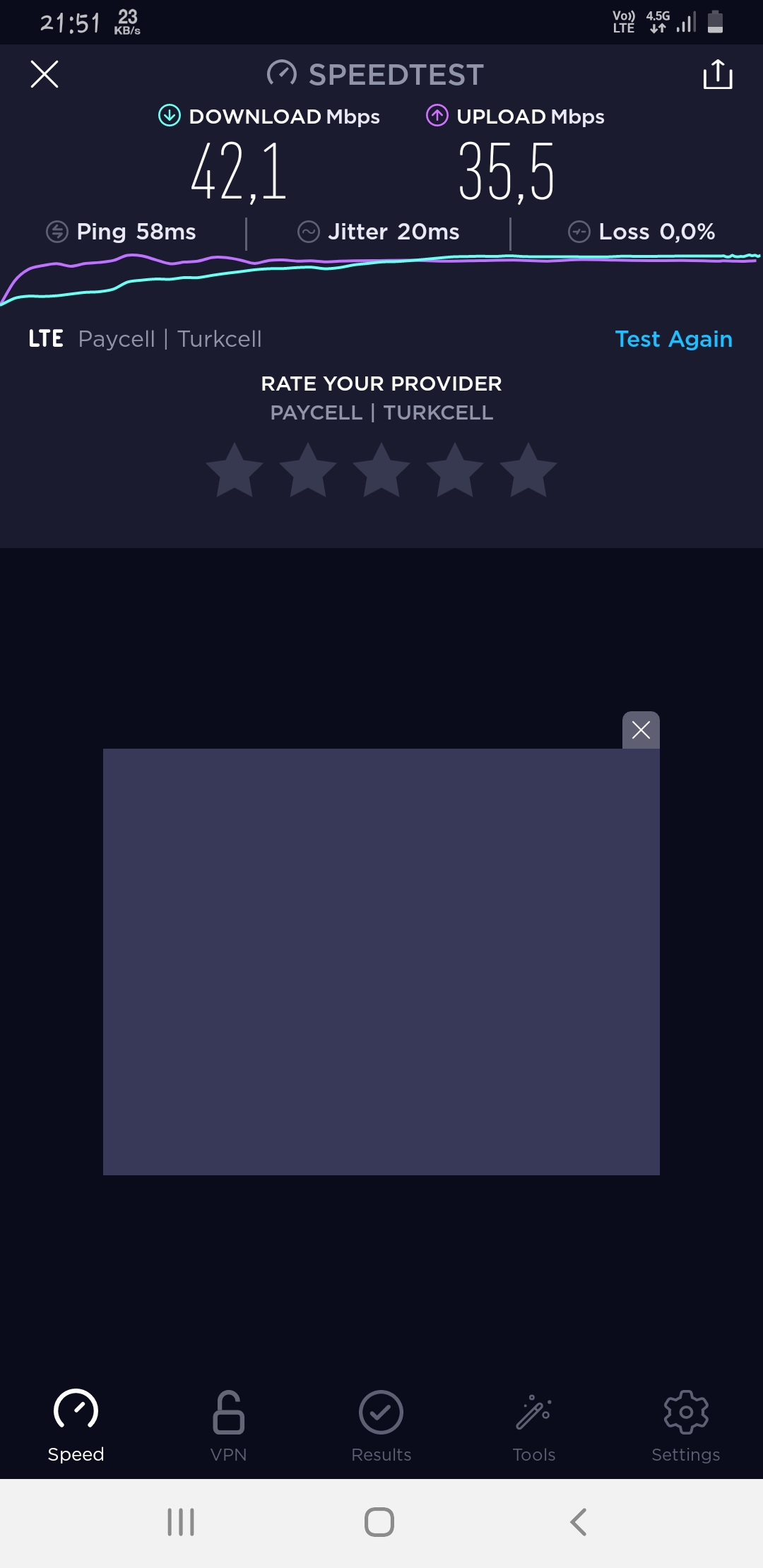Rate Paycell Turkcell five stars
The image size is (763, 1568).
[x=528, y=470]
